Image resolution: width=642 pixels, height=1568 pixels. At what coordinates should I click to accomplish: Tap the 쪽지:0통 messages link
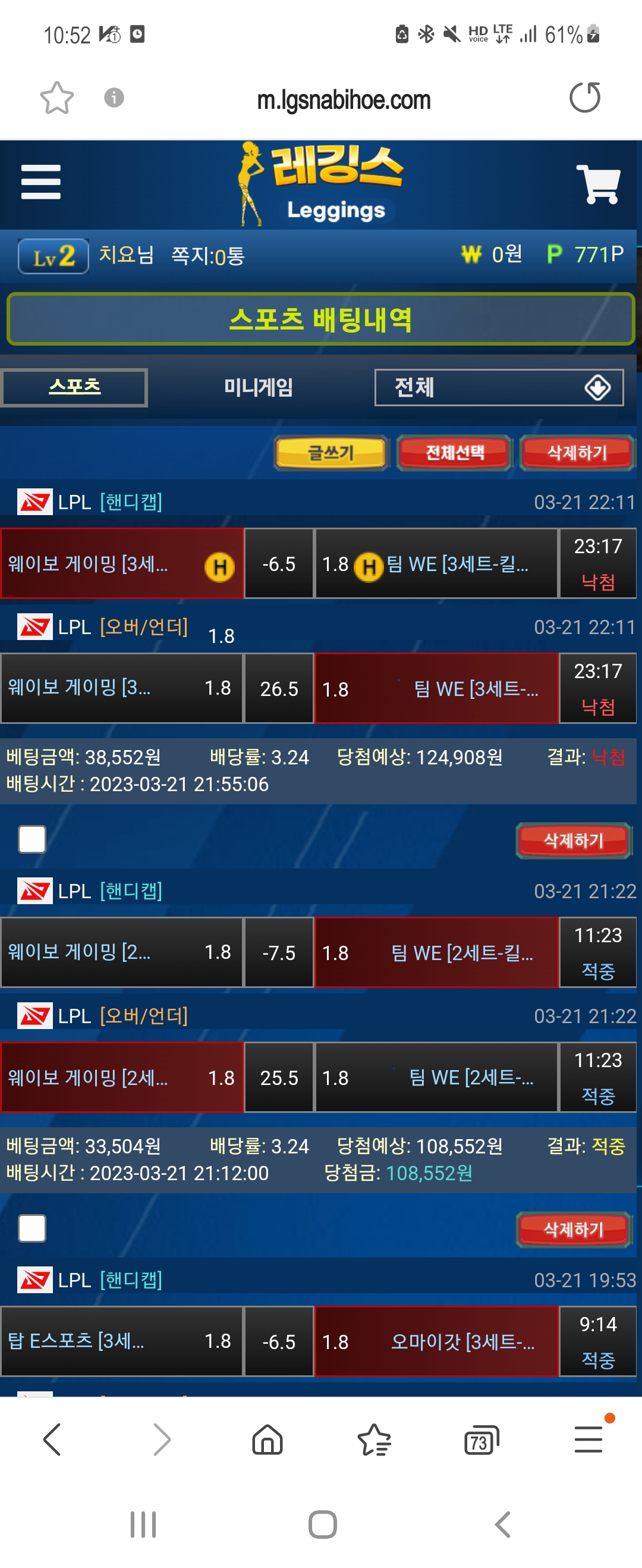pos(207,256)
